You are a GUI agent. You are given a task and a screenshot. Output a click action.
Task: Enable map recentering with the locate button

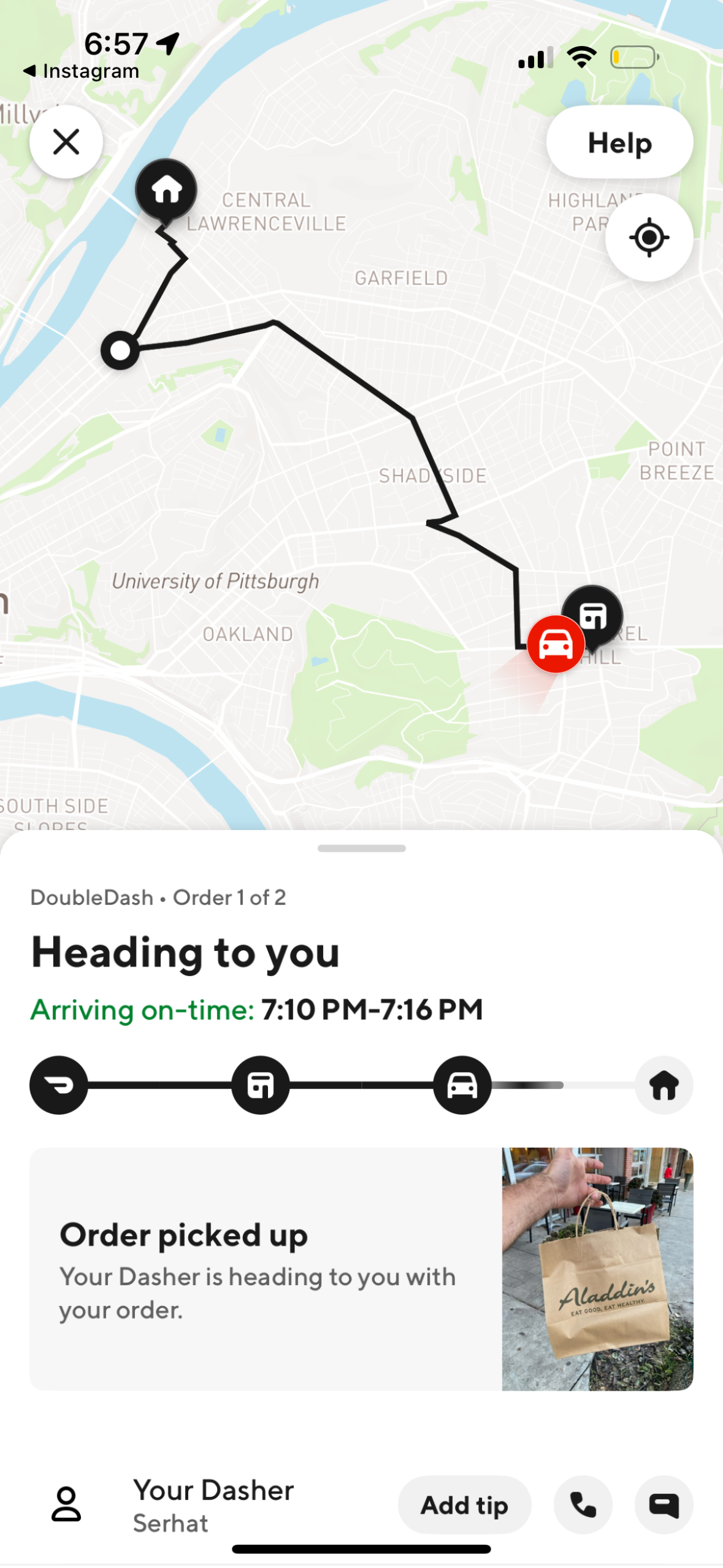[x=649, y=237]
